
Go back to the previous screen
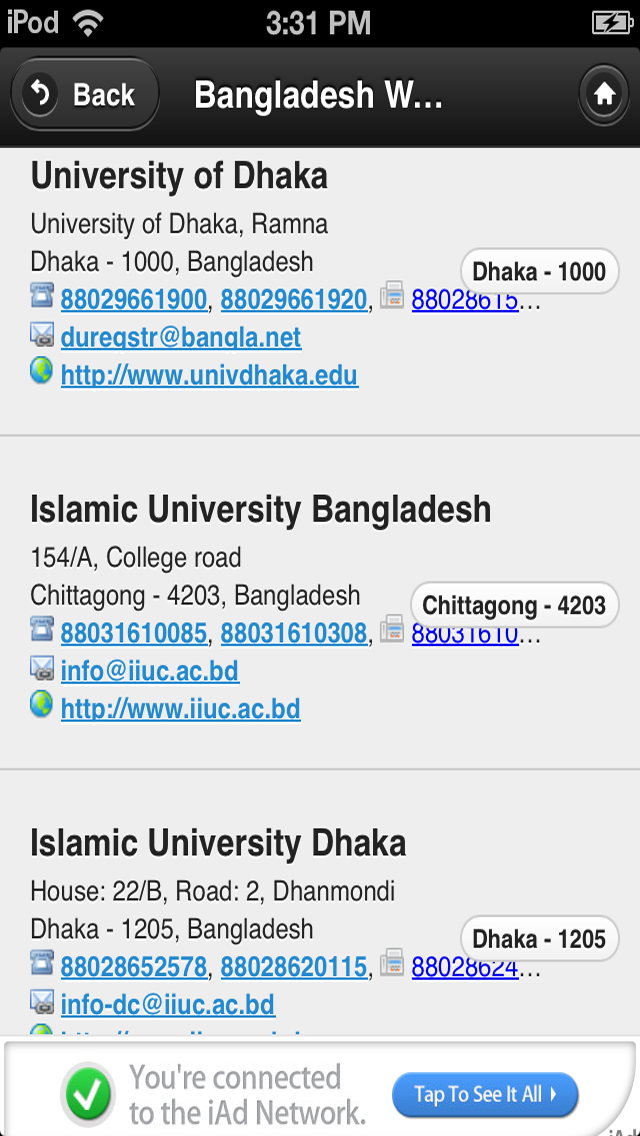pos(85,95)
